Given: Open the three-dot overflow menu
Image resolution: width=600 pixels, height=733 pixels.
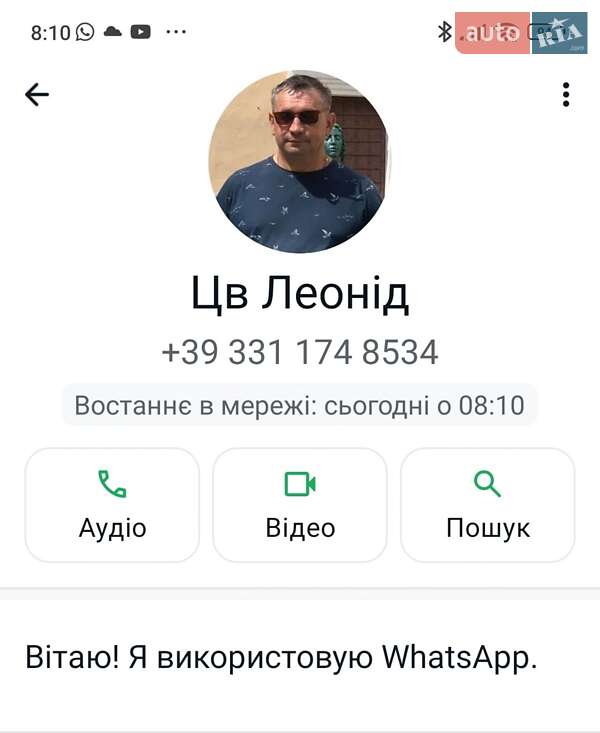Looking at the screenshot, I should 565,95.
